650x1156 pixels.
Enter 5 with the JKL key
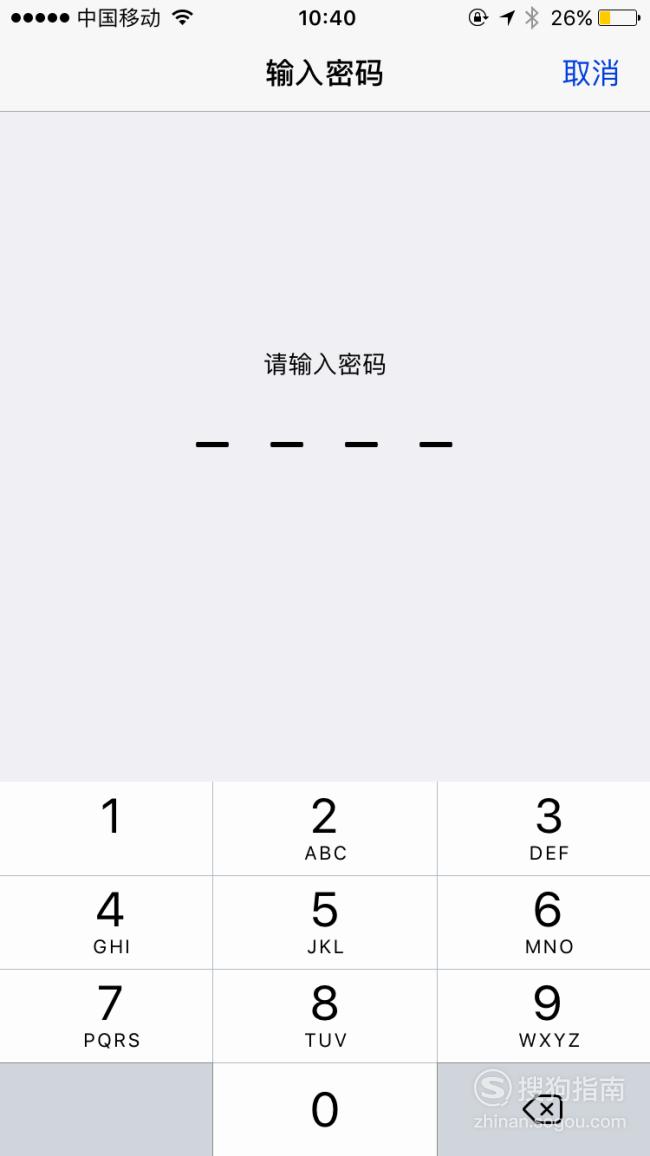pyautogui.click(x=325, y=922)
